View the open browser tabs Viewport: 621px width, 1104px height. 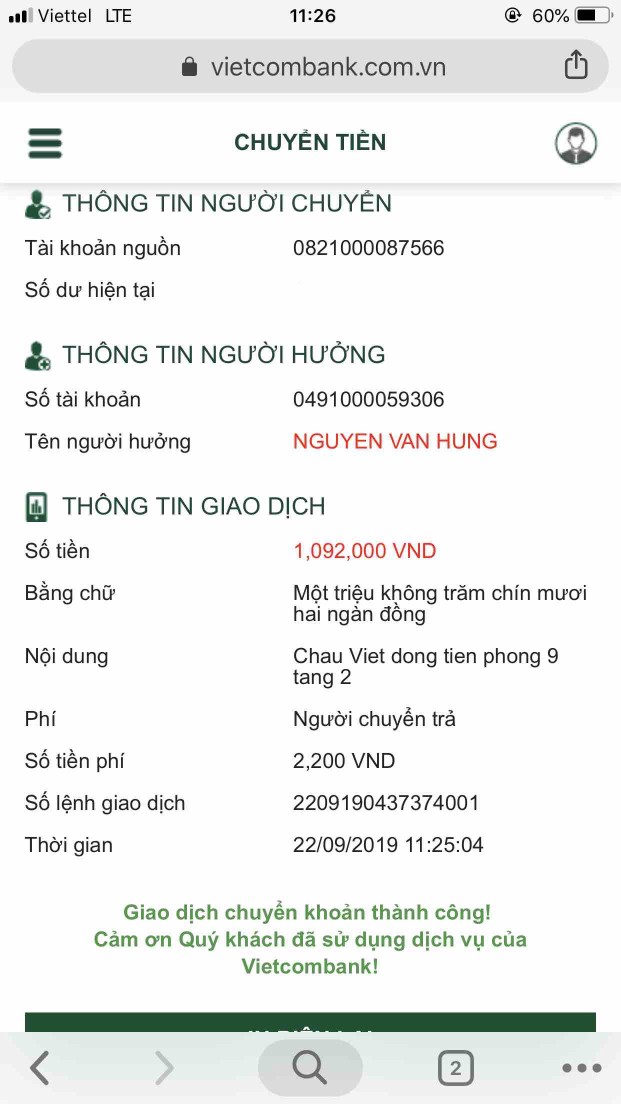click(455, 1068)
